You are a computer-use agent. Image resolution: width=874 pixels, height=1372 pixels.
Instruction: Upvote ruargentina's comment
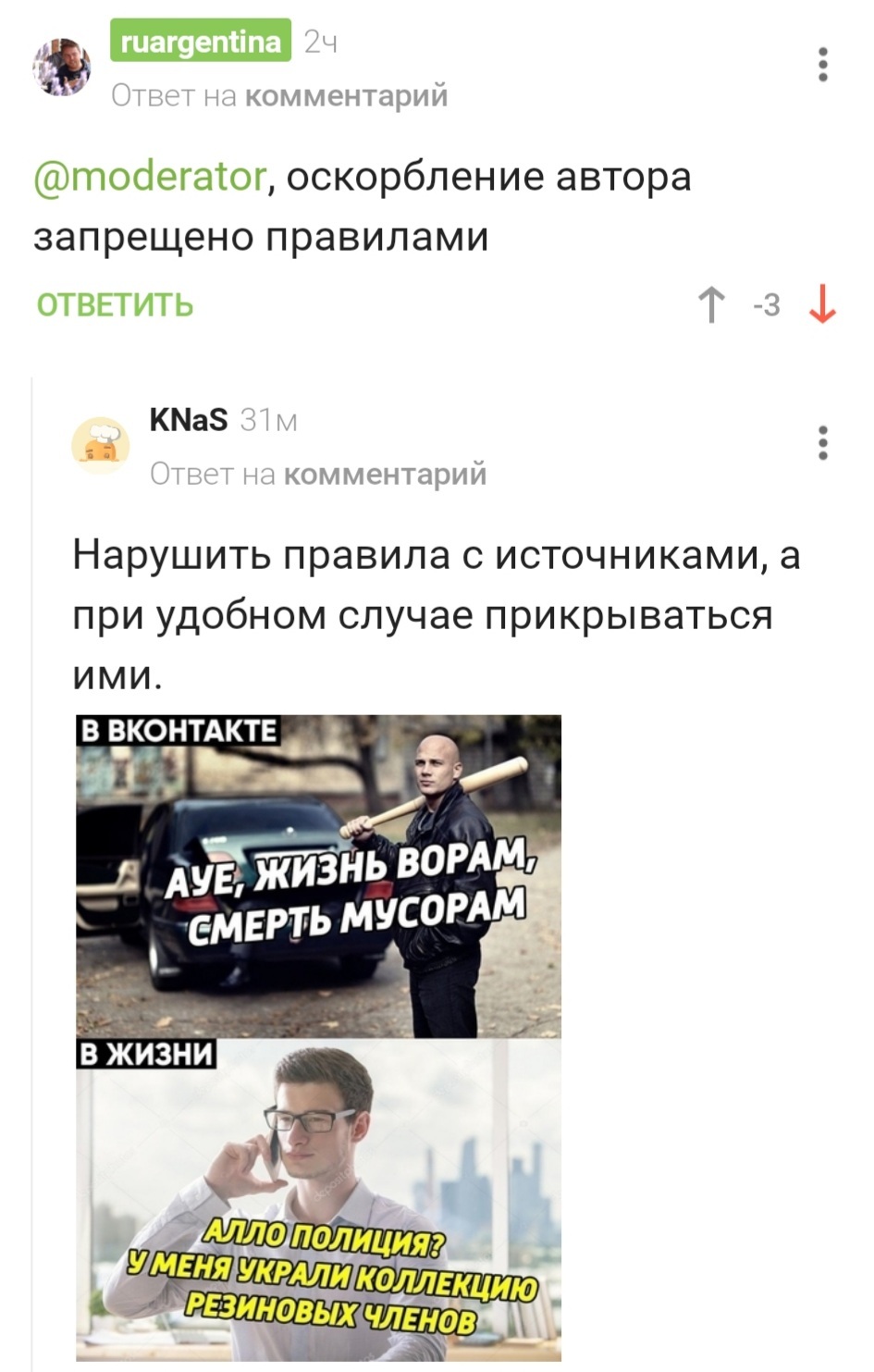[710, 304]
